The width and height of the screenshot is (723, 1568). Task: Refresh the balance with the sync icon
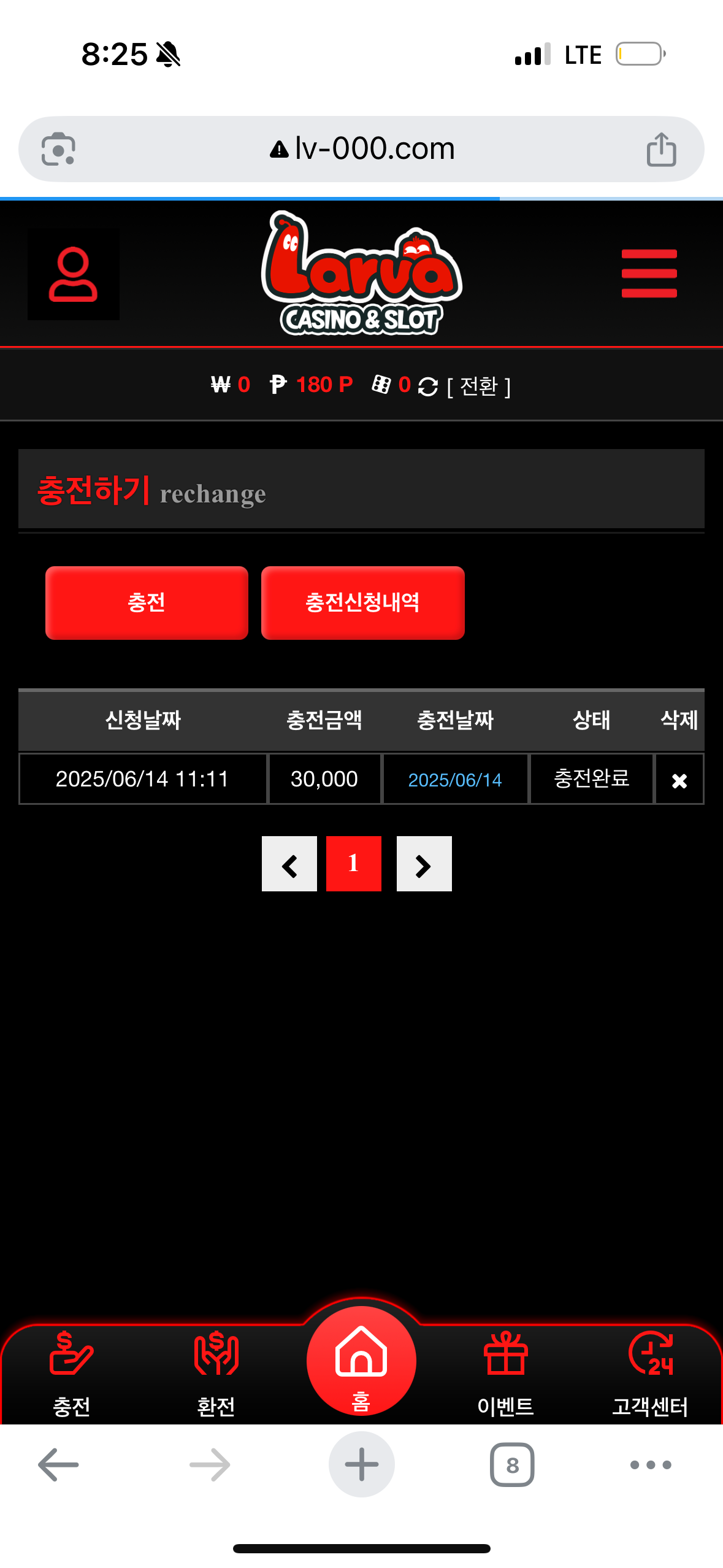(427, 386)
